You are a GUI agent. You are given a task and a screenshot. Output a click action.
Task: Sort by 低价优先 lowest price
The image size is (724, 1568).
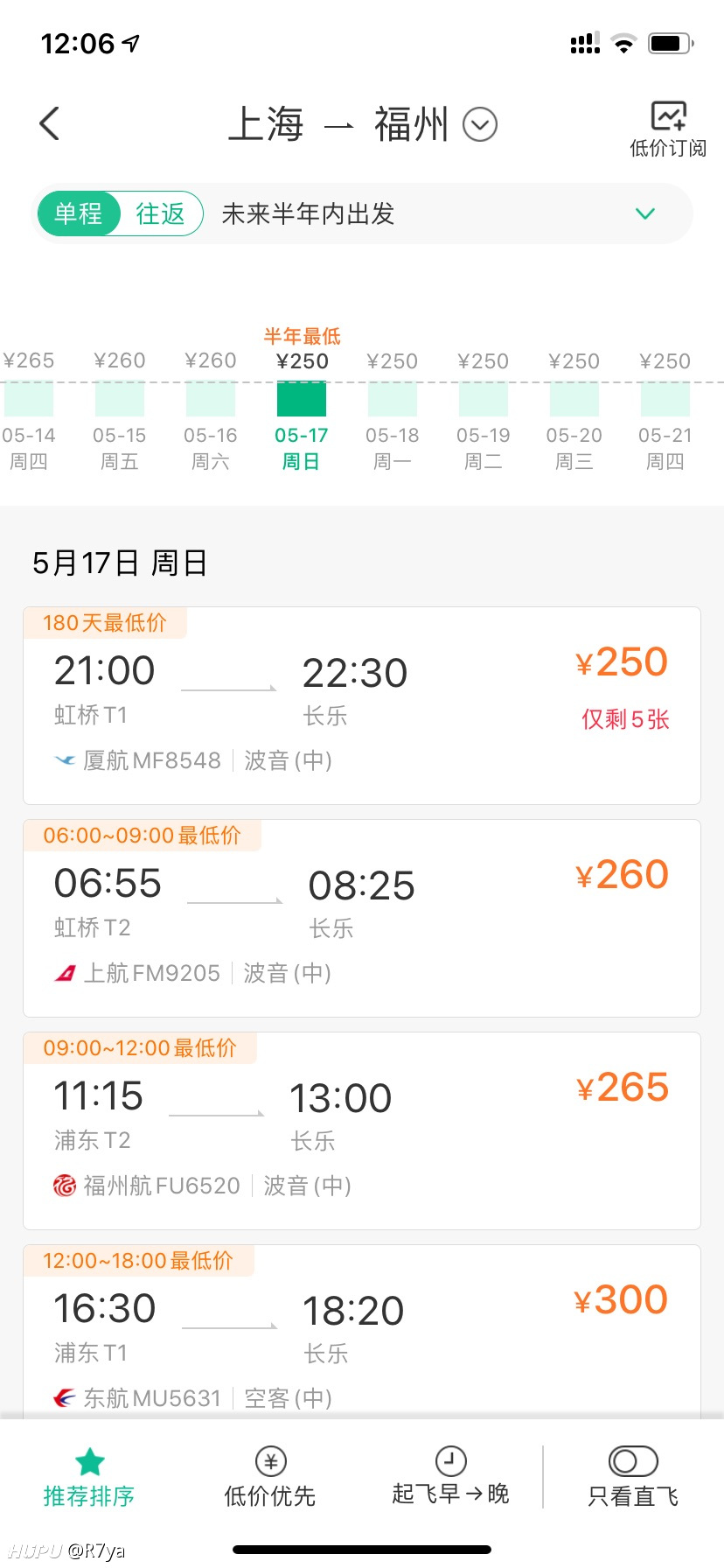coord(270,1478)
